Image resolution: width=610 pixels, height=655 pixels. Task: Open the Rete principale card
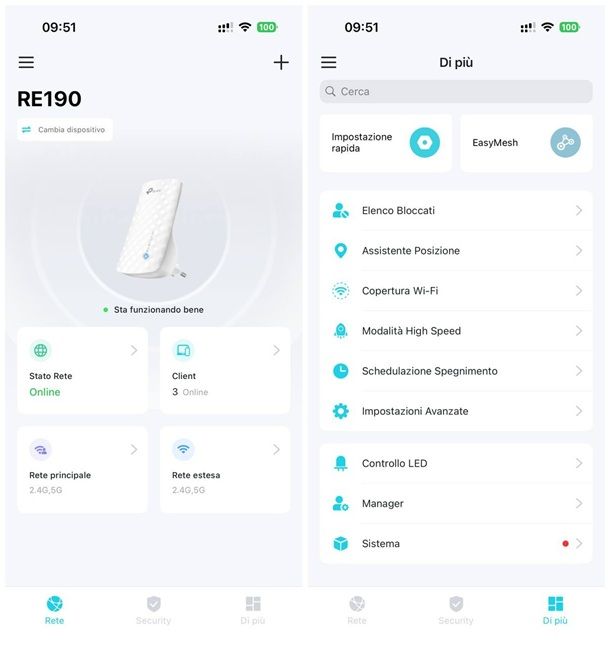click(x=82, y=469)
